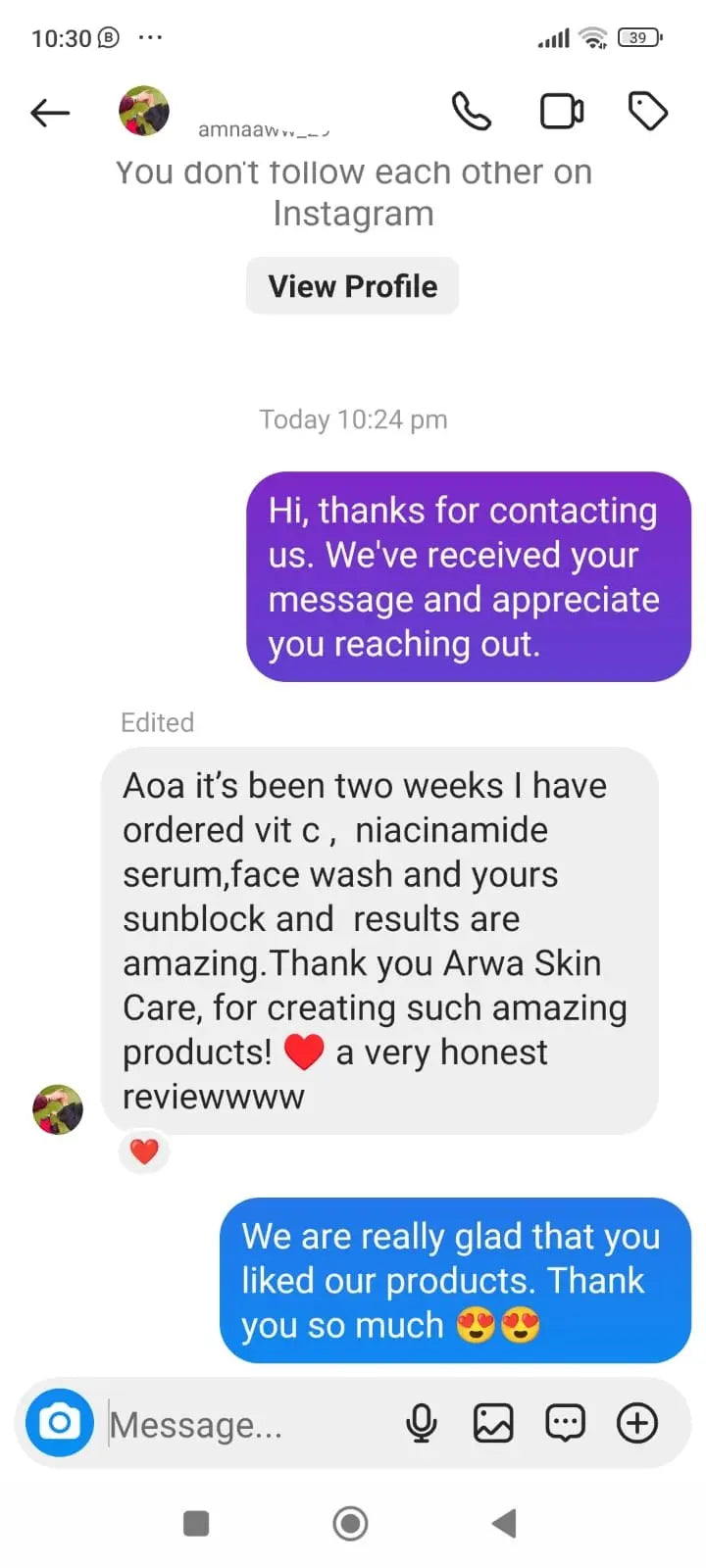706x1568 pixels.
Task: Go back to the chat list
Action: coord(50,113)
